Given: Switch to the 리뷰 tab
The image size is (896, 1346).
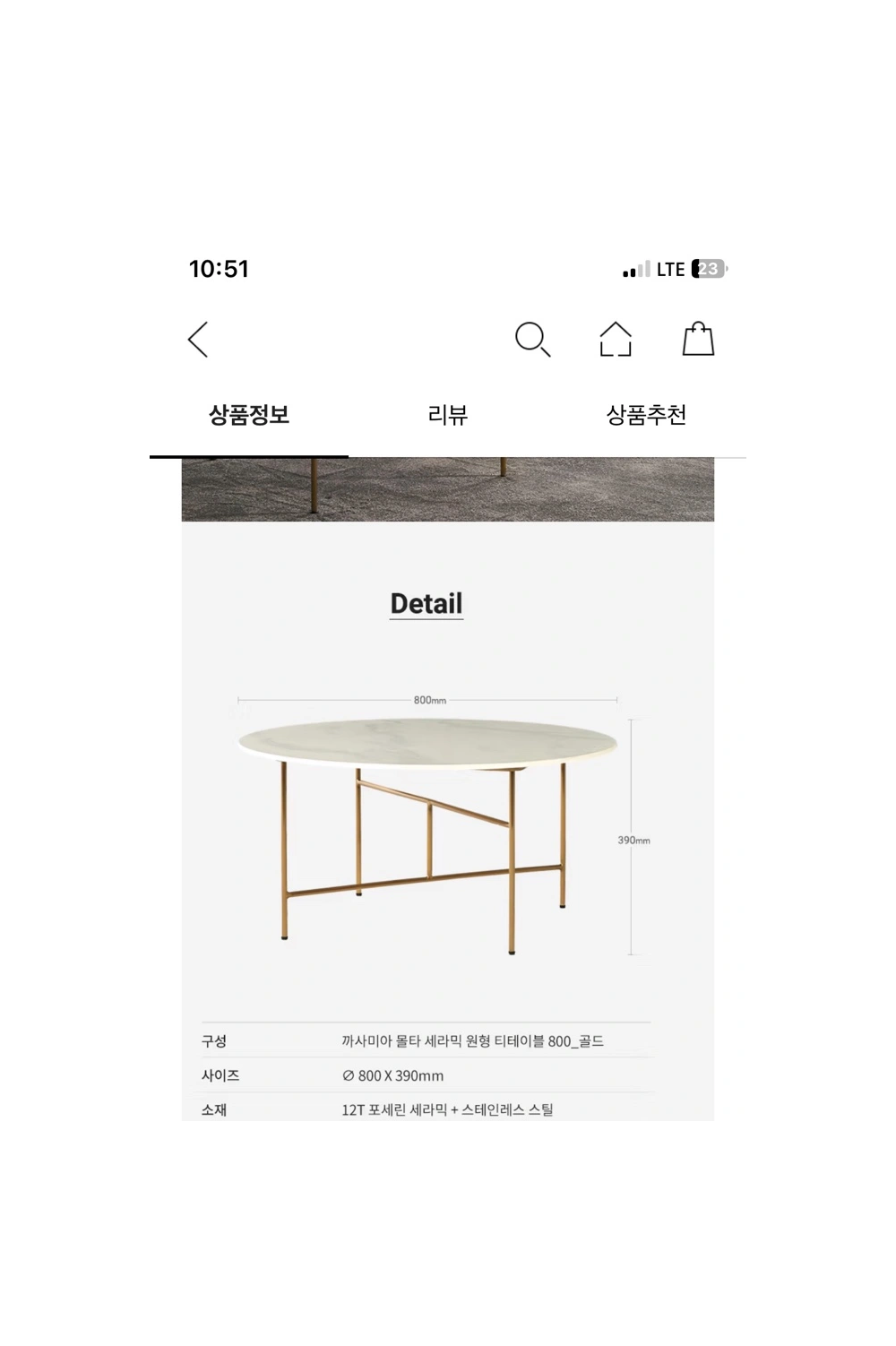Looking at the screenshot, I should coord(448,415).
